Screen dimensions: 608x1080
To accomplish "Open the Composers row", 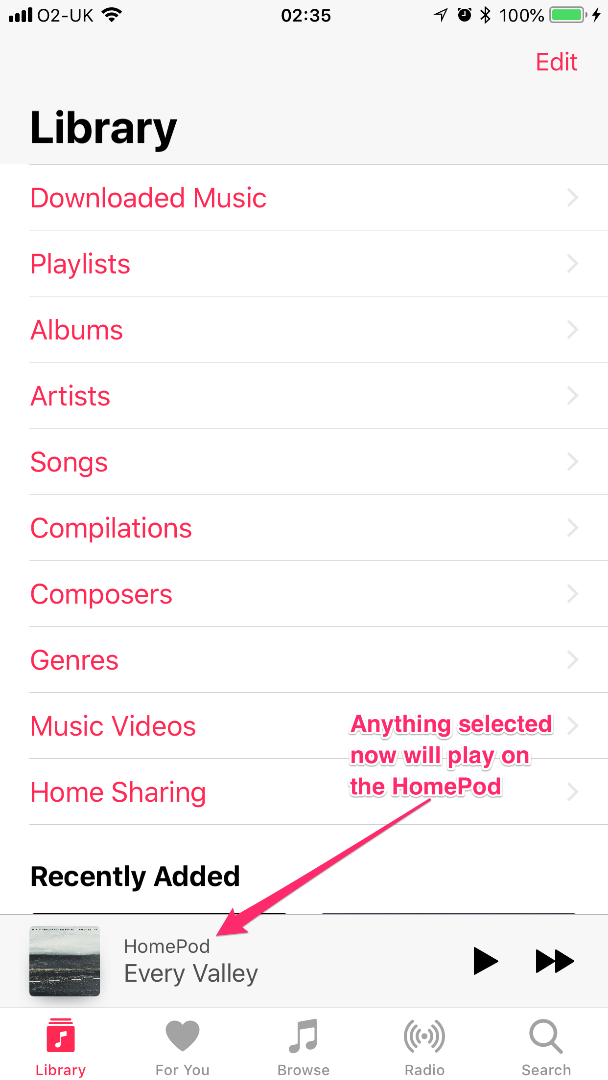I will 101,594.
